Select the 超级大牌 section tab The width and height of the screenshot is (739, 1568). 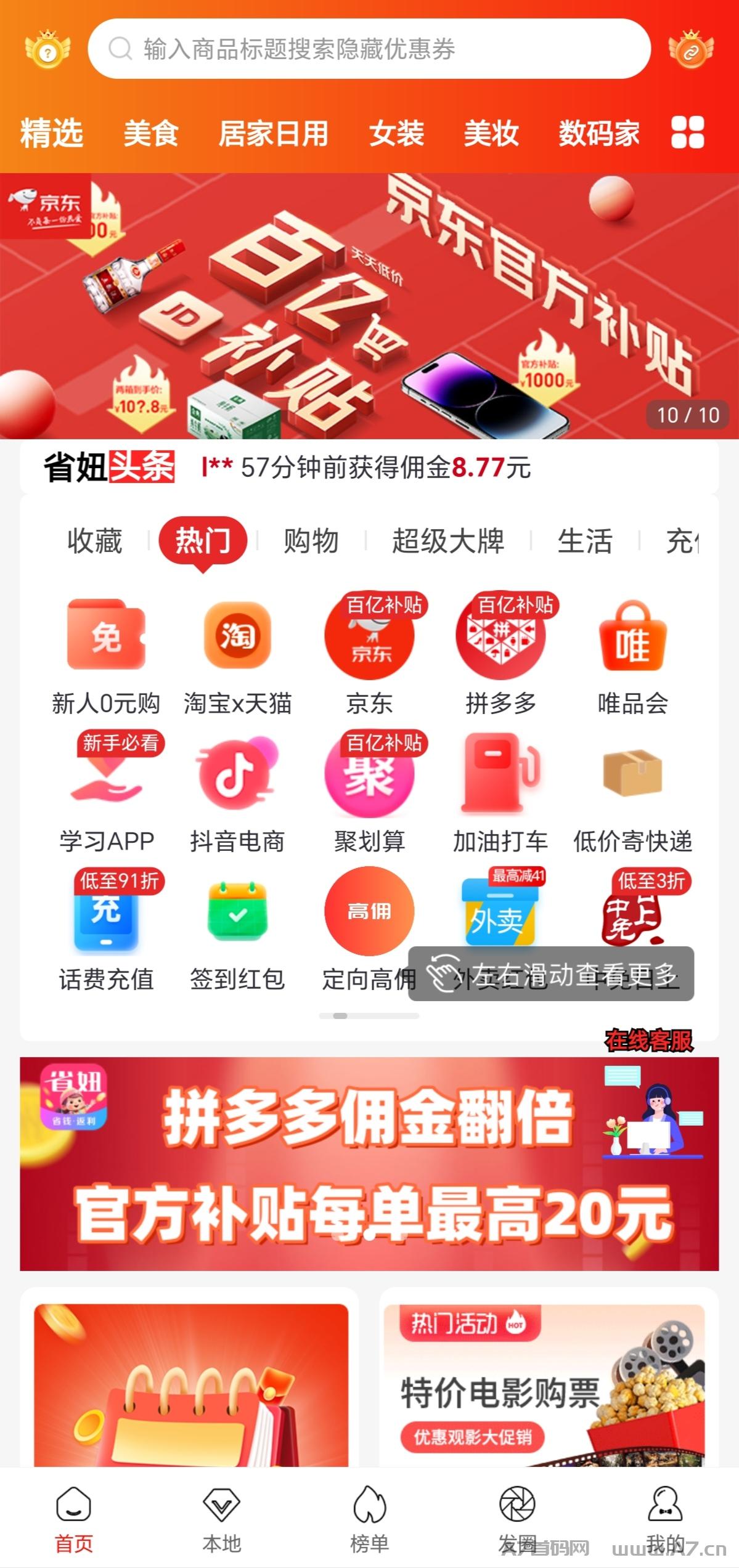[x=448, y=541]
